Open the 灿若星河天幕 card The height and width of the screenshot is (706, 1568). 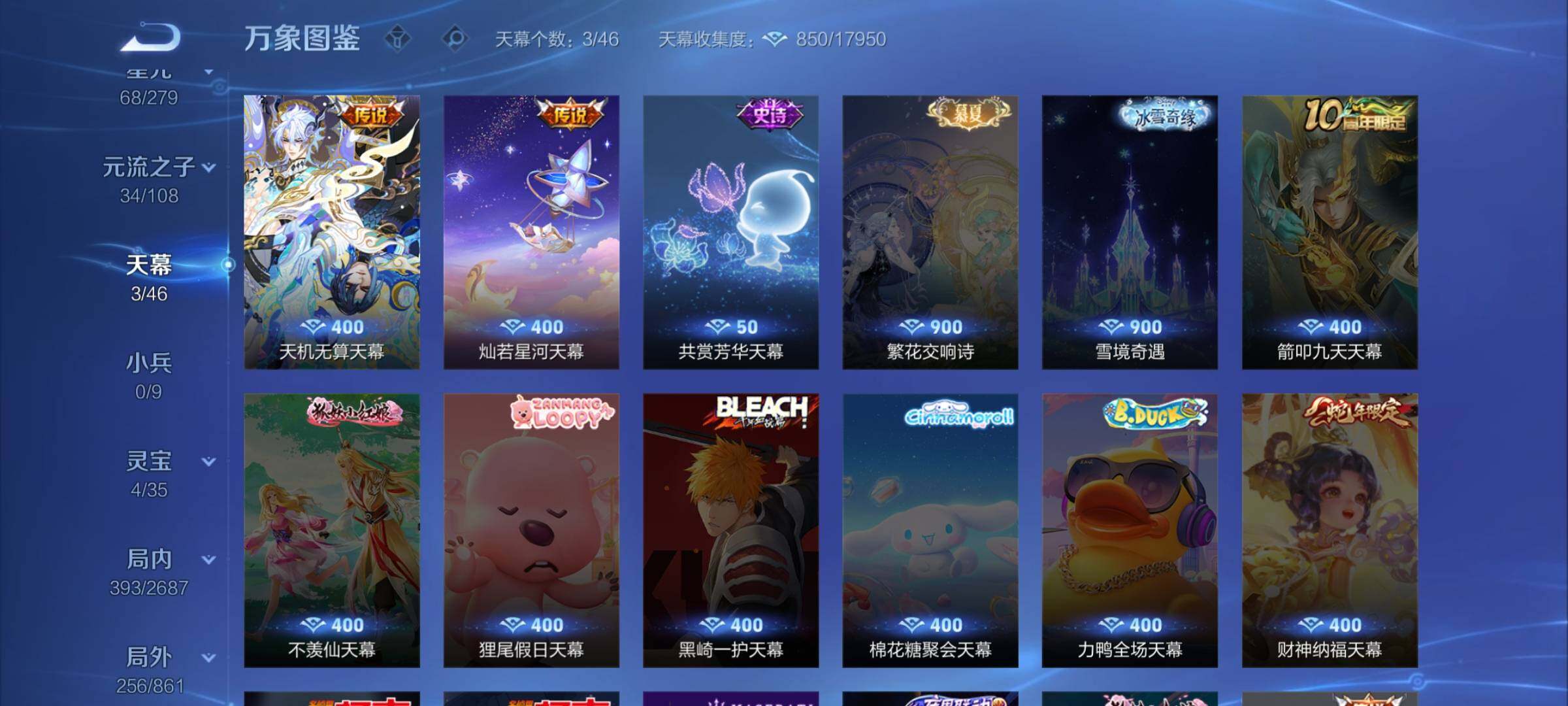531,232
